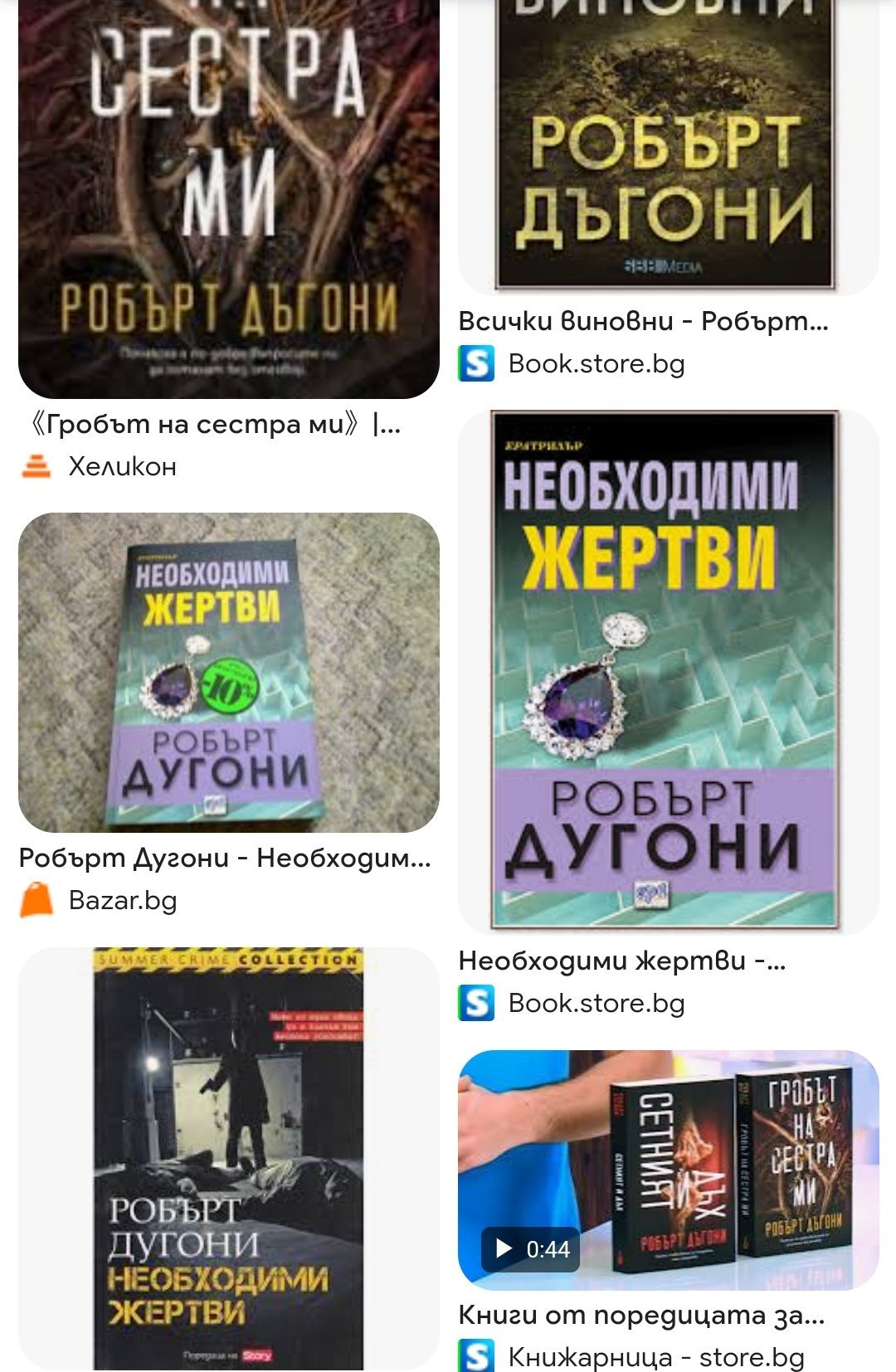The height and width of the screenshot is (1372, 896).
Task: Open the Bazar.bg photo of Необходими жертви
Action: [228, 672]
